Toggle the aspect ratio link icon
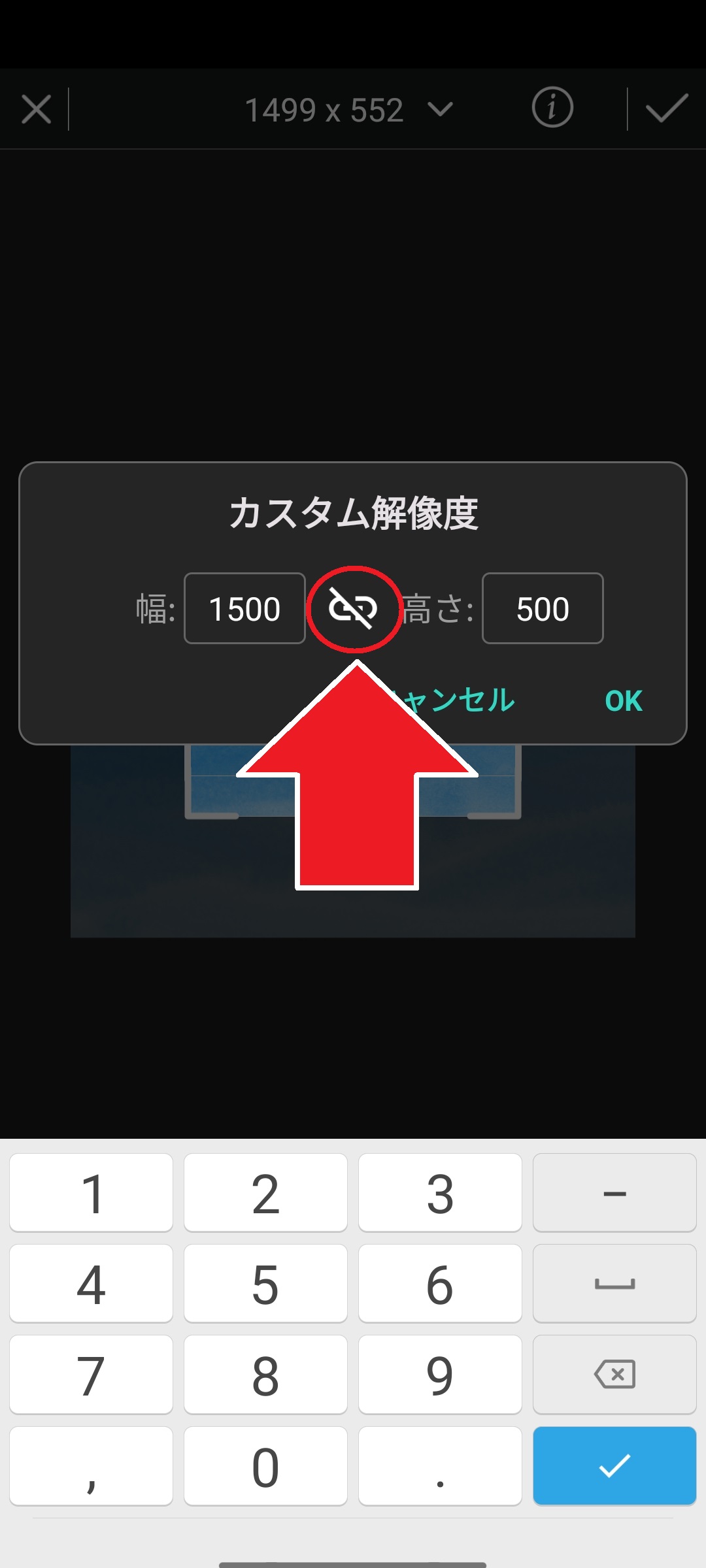 click(353, 608)
